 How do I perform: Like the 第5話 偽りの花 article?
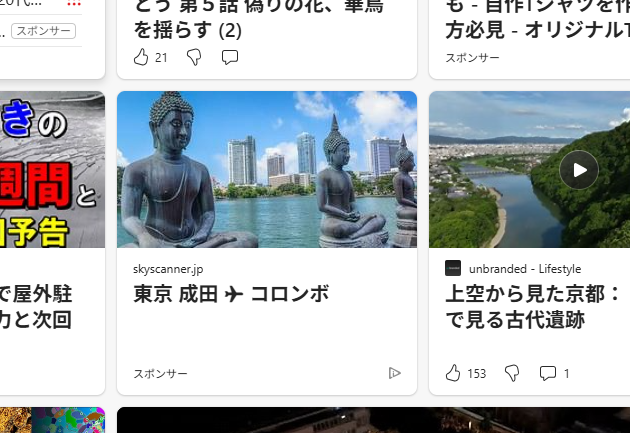(141, 57)
